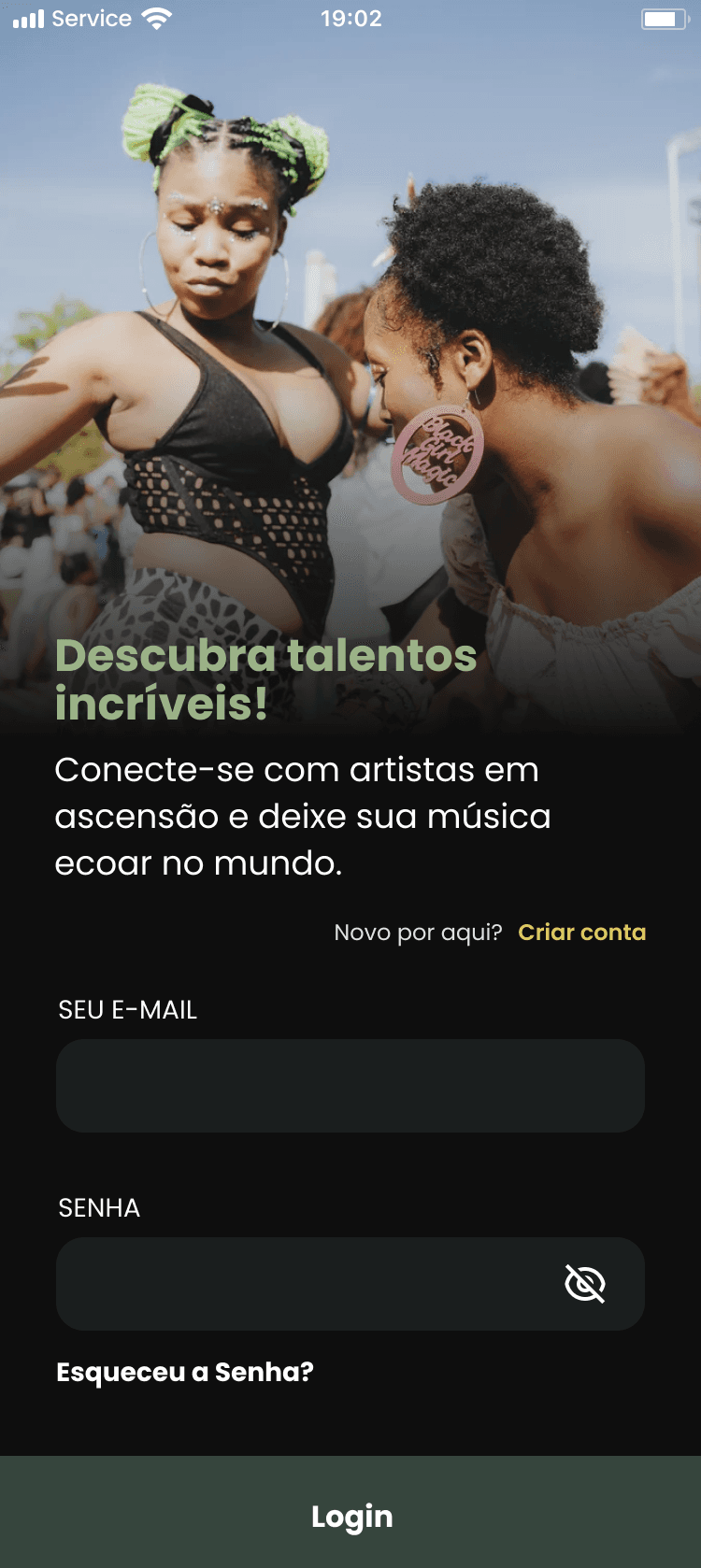Viewport: 701px width, 1568px height.
Task: Tap the Criar conta link
Action: pos(581,933)
